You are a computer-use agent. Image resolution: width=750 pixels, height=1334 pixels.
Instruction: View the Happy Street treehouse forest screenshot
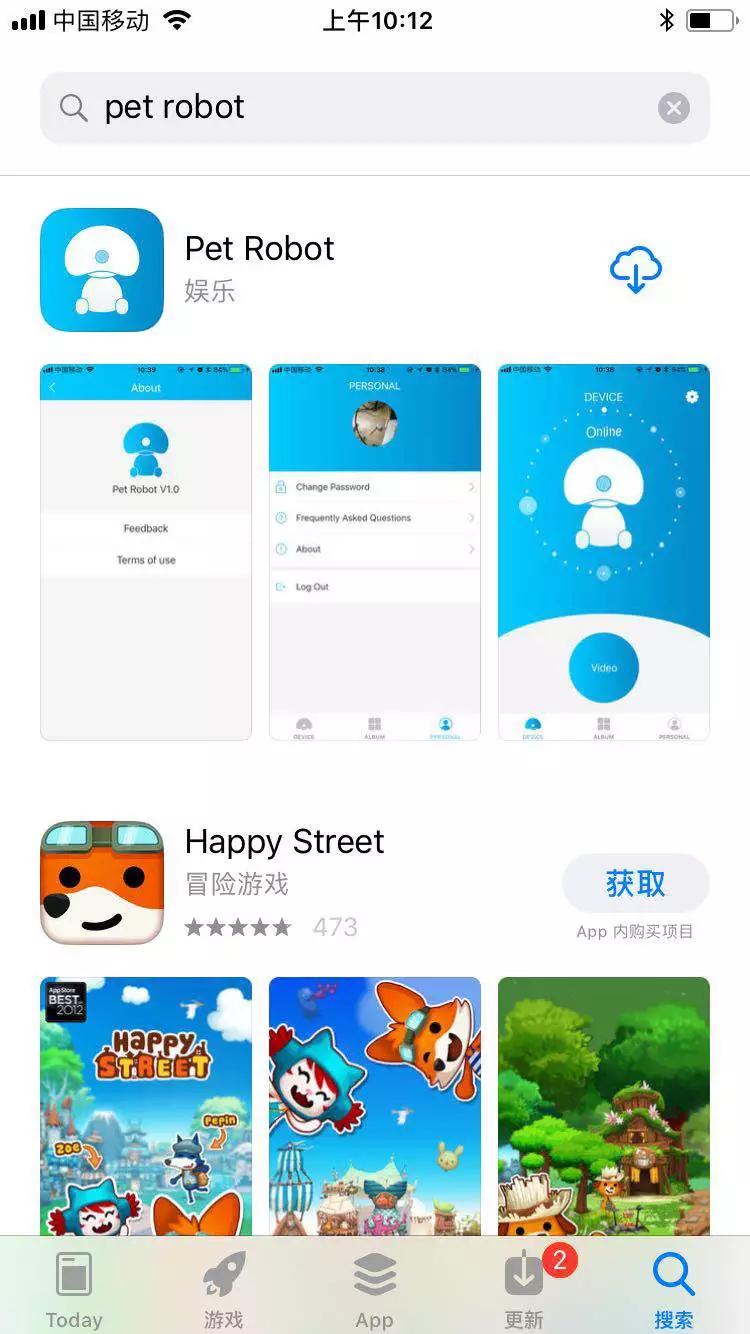coord(604,1105)
